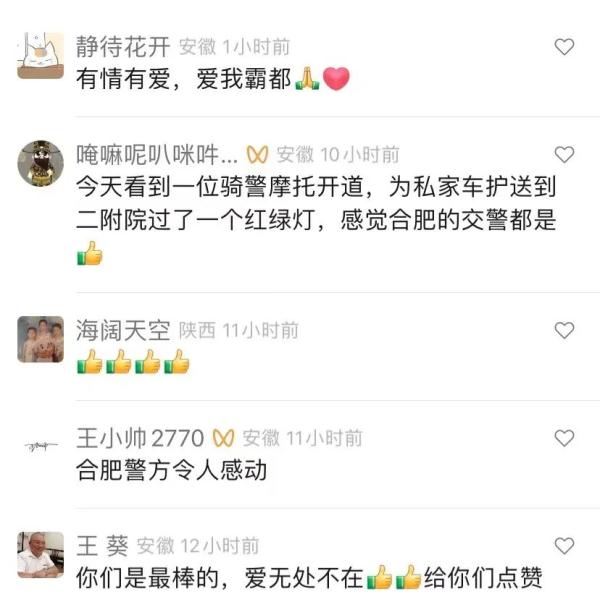Like 王小帅2770's comment
The width and height of the screenshot is (600, 615).
click(x=565, y=438)
